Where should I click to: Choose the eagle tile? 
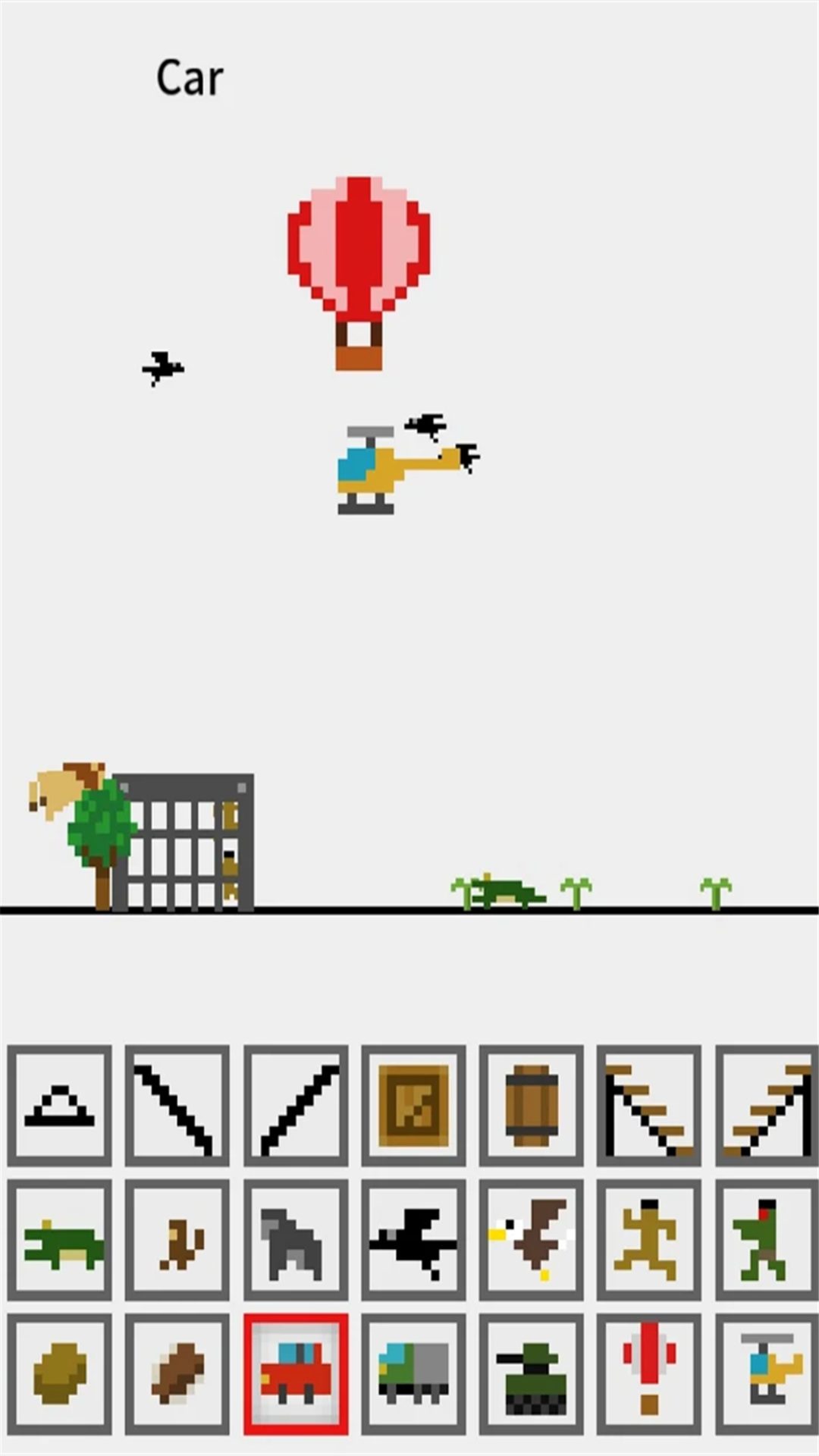pos(531,1239)
